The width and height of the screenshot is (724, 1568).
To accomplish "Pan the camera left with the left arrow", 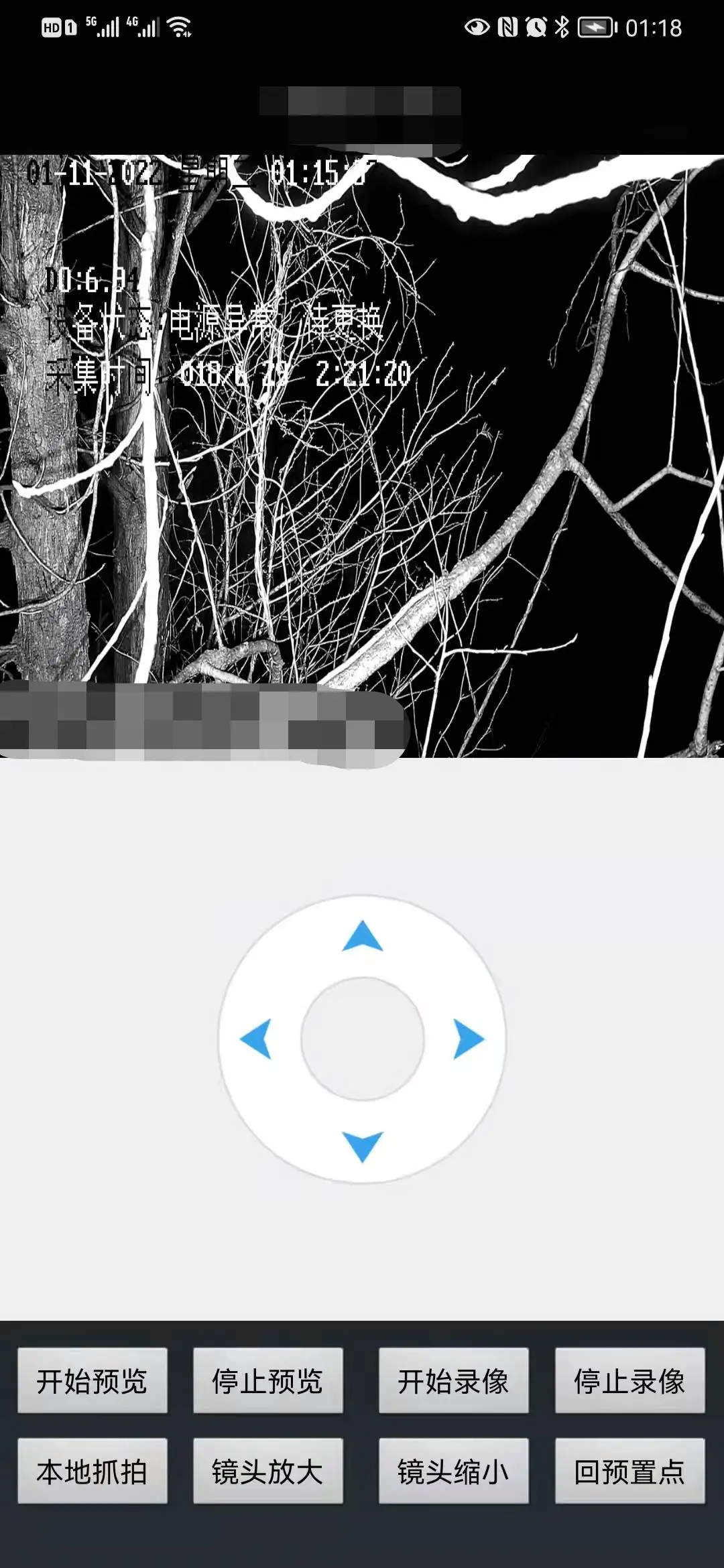I will 255,1039.
